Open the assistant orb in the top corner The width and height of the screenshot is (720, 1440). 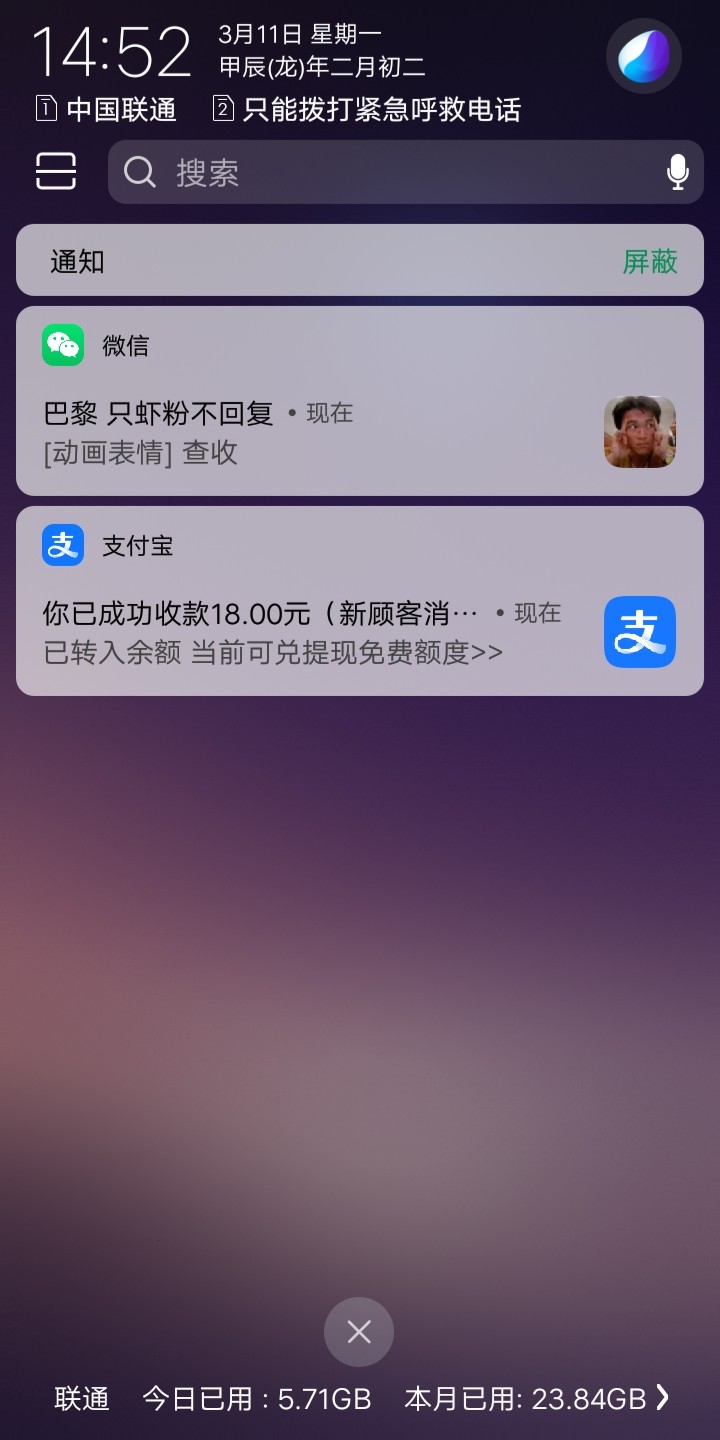pos(643,56)
